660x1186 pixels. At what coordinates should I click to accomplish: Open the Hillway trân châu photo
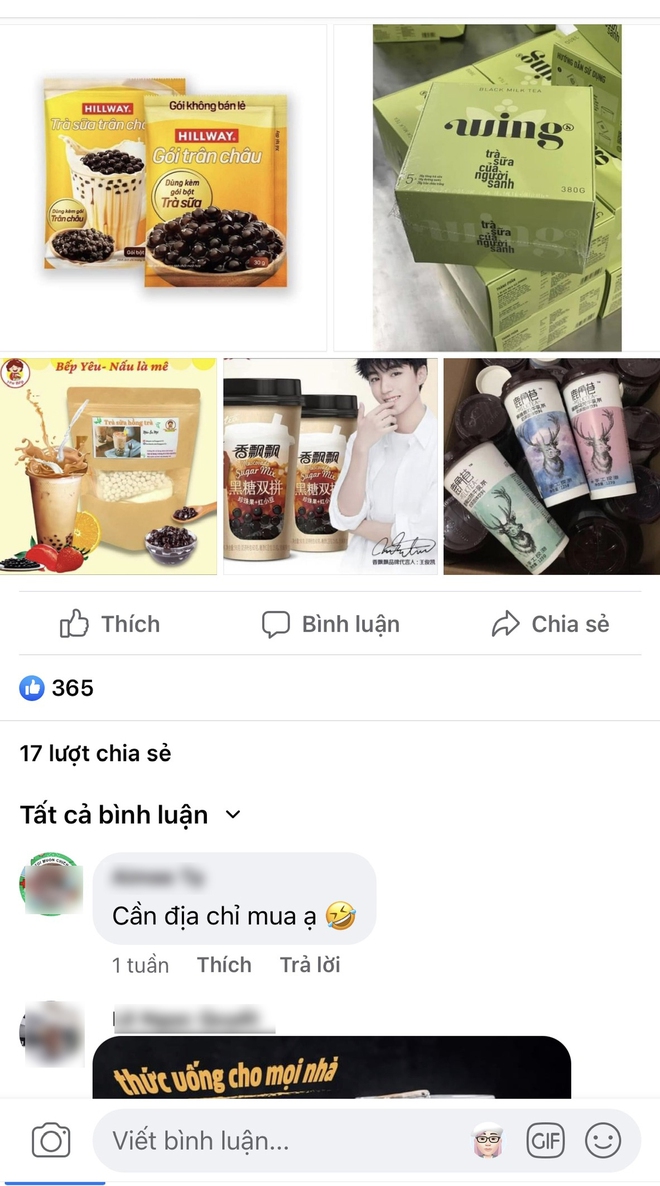coord(164,188)
